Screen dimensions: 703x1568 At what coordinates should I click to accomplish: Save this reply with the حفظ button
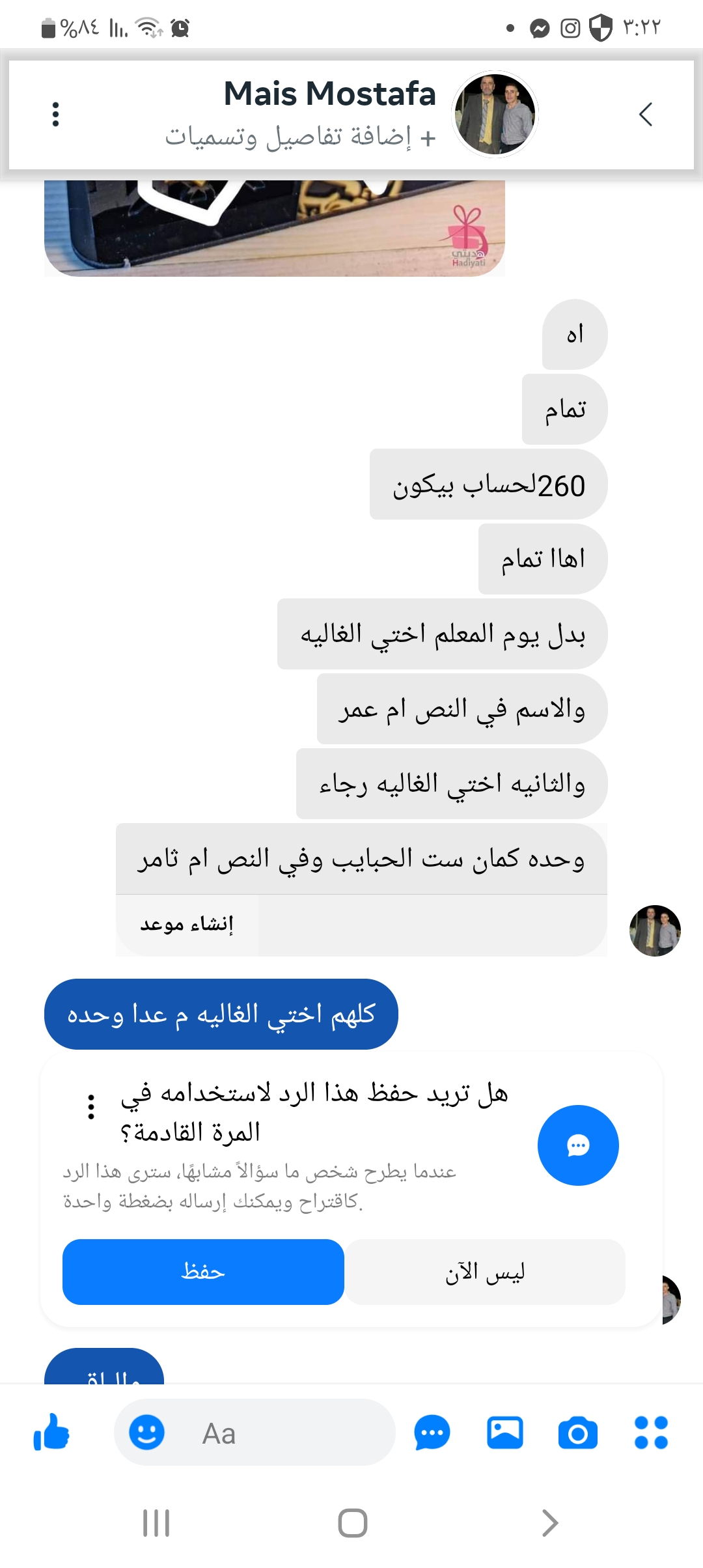(x=203, y=1272)
